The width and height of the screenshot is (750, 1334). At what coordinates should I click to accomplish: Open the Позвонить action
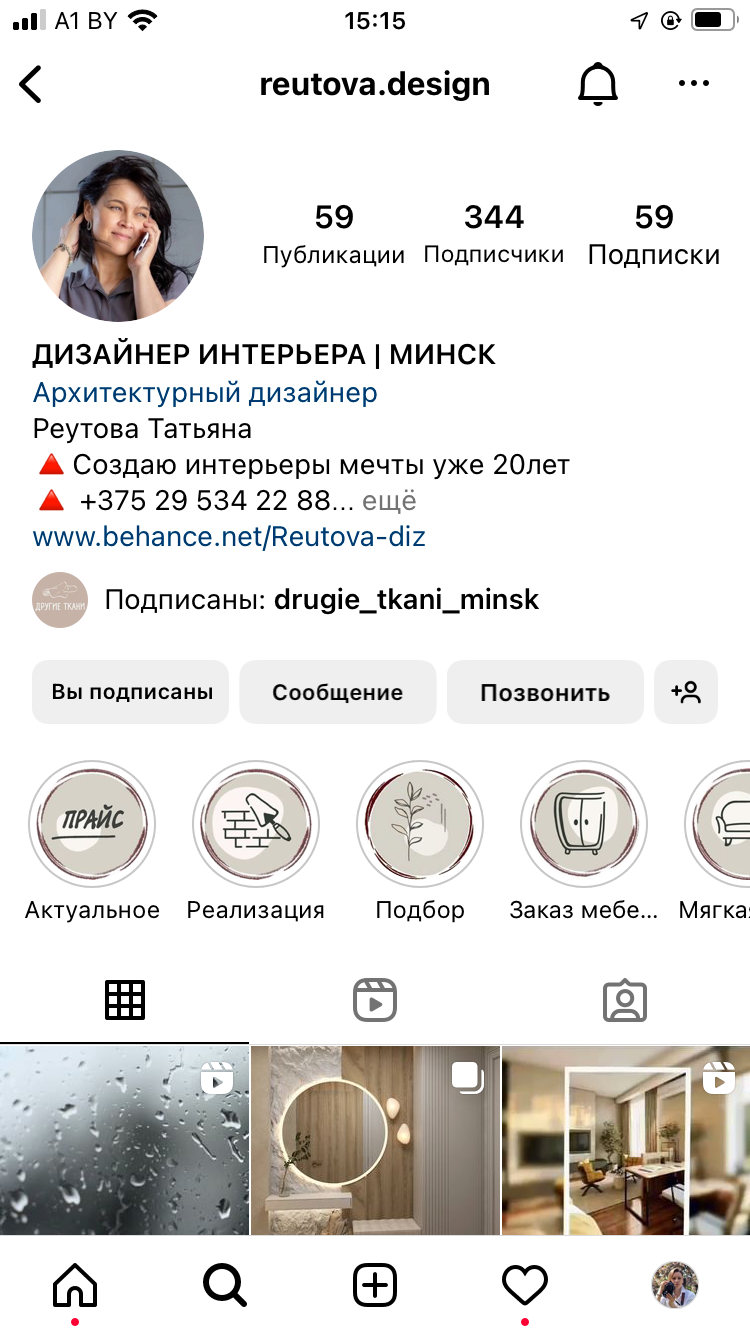click(x=545, y=691)
